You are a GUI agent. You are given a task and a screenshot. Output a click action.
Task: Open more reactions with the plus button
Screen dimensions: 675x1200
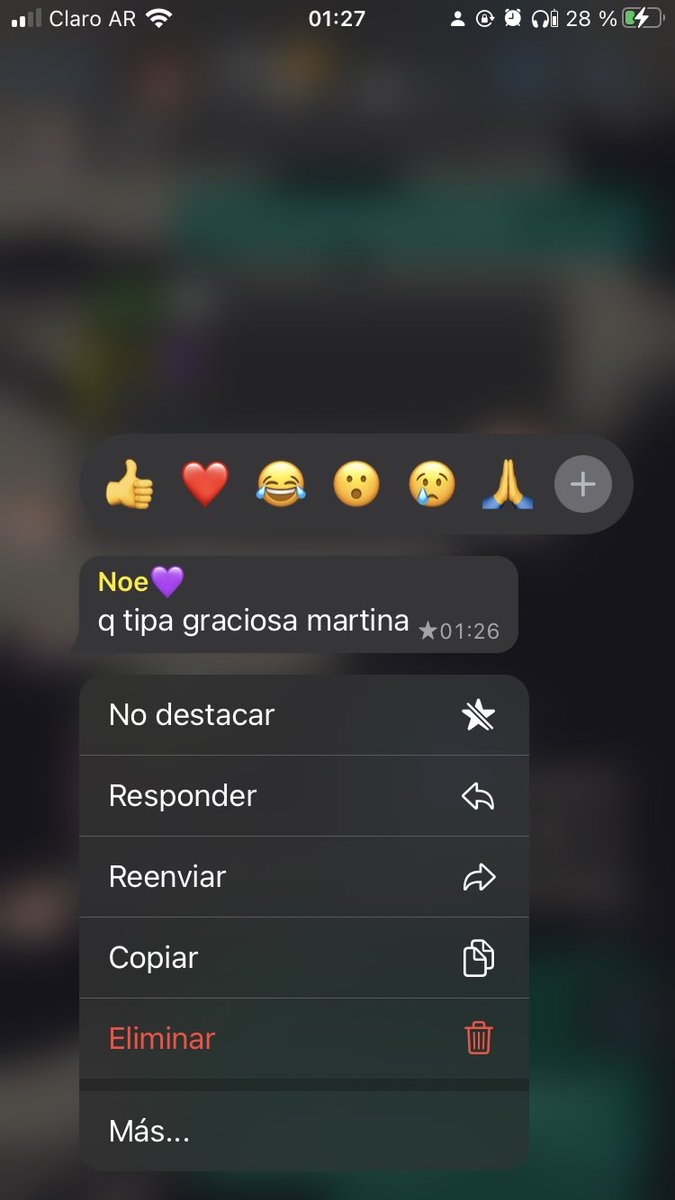pos(583,485)
